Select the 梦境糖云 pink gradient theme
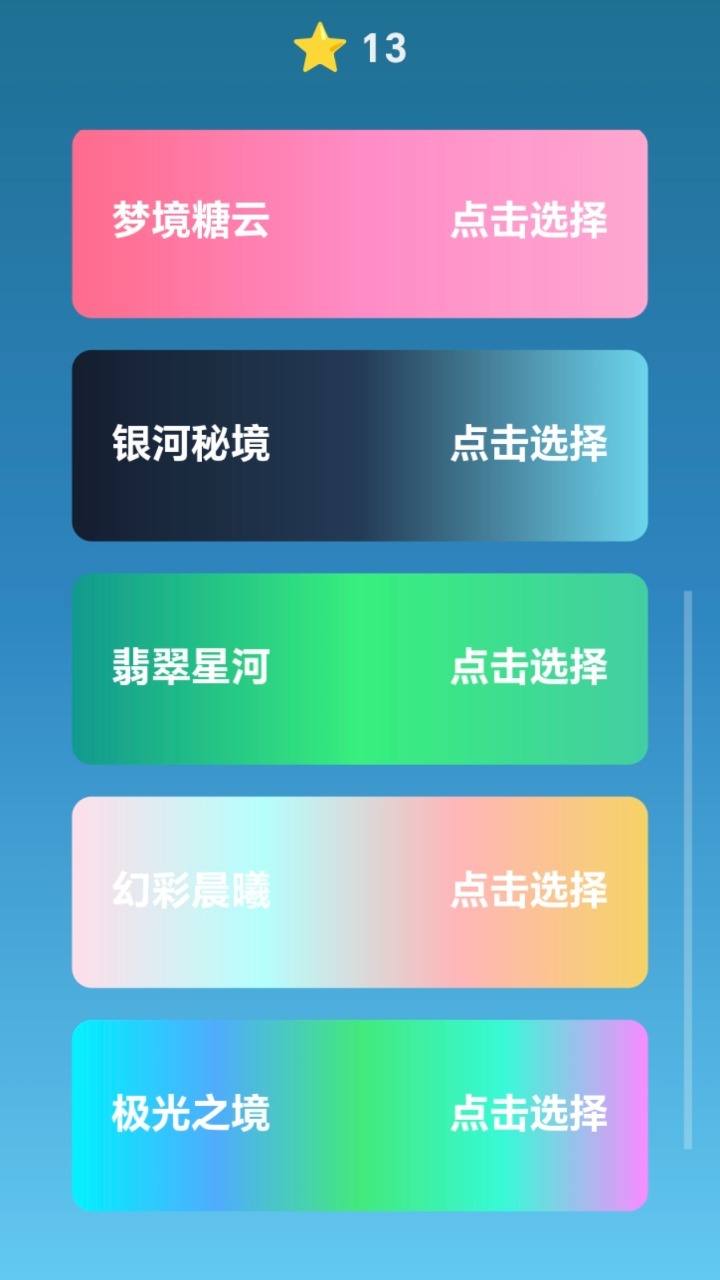 tap(358, 222)
